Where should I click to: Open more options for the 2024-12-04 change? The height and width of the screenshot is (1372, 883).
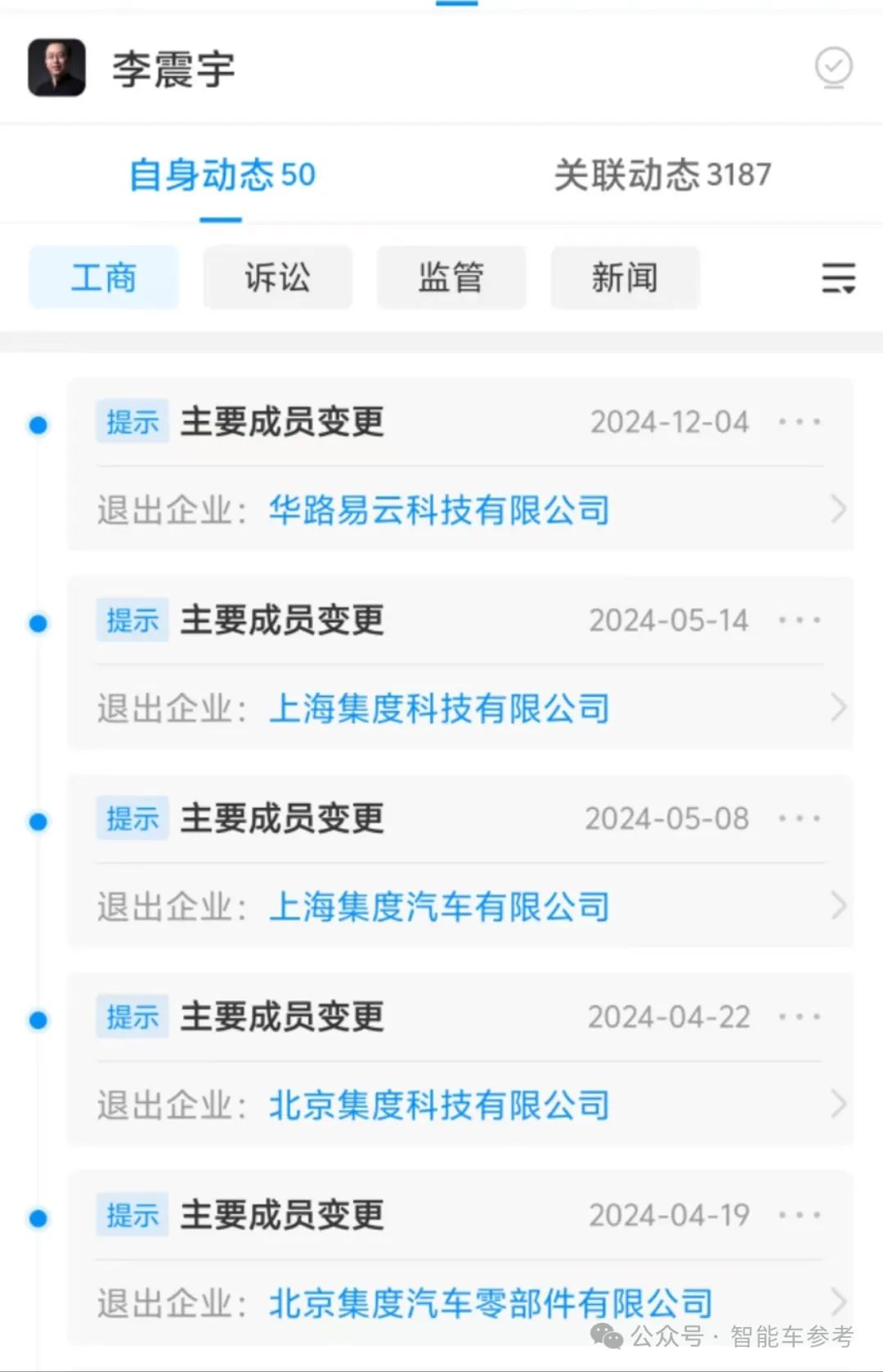(x=799, y=422)
